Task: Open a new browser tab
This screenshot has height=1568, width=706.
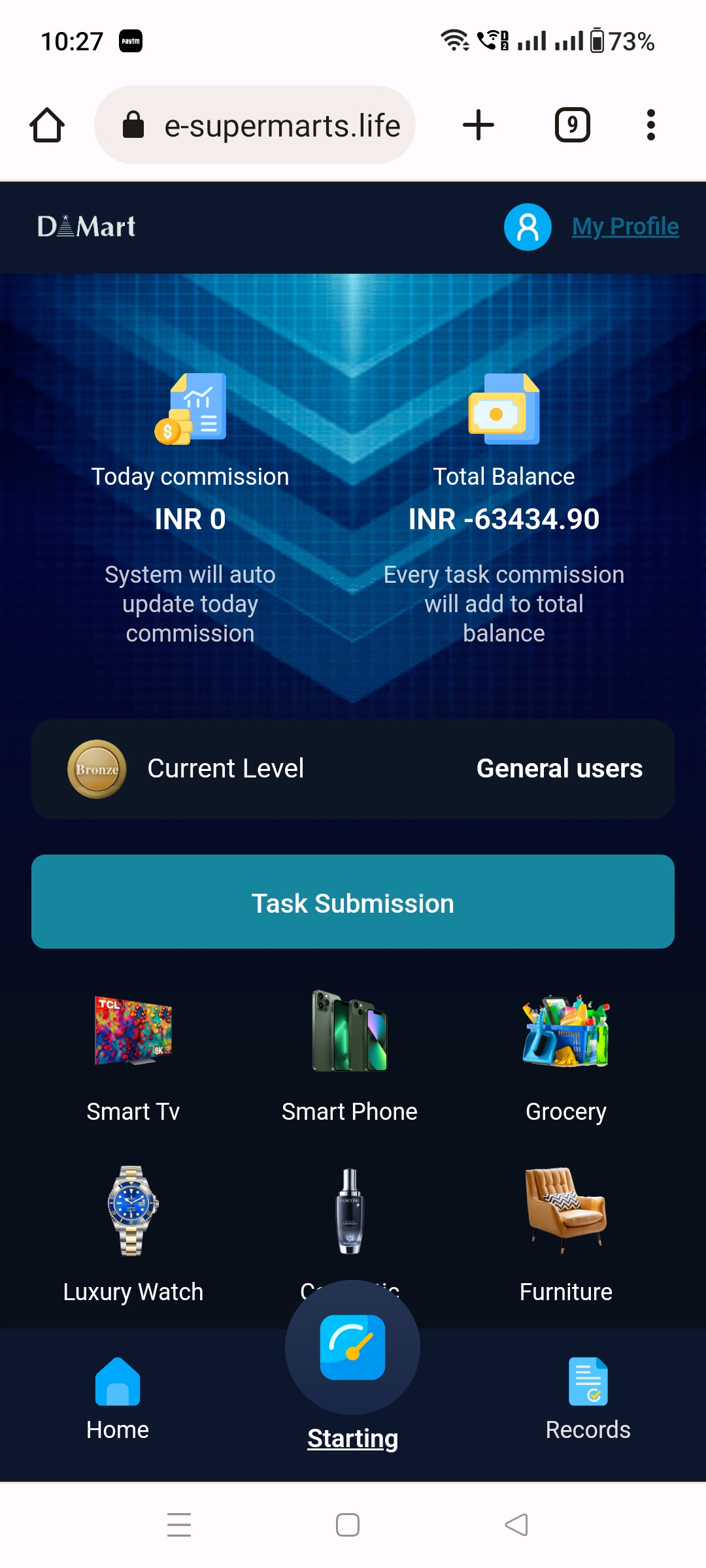Action: (478, 125)
